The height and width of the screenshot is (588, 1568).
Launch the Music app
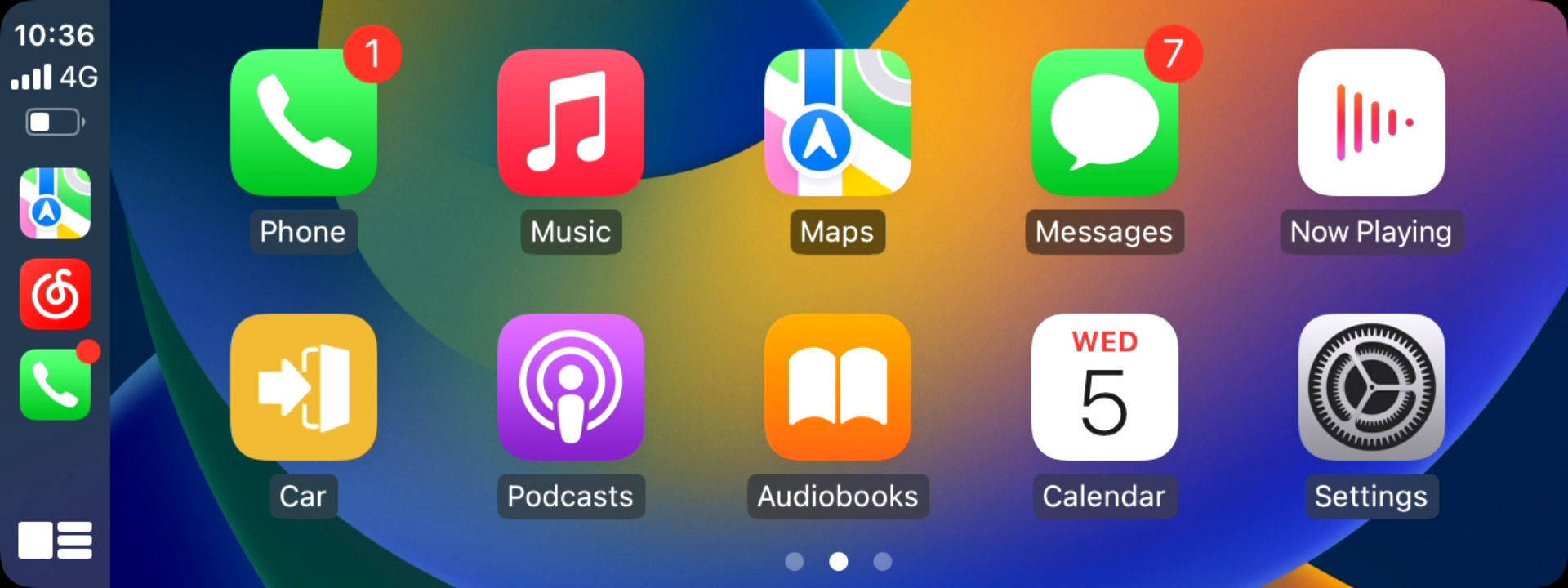click(570, 122)
